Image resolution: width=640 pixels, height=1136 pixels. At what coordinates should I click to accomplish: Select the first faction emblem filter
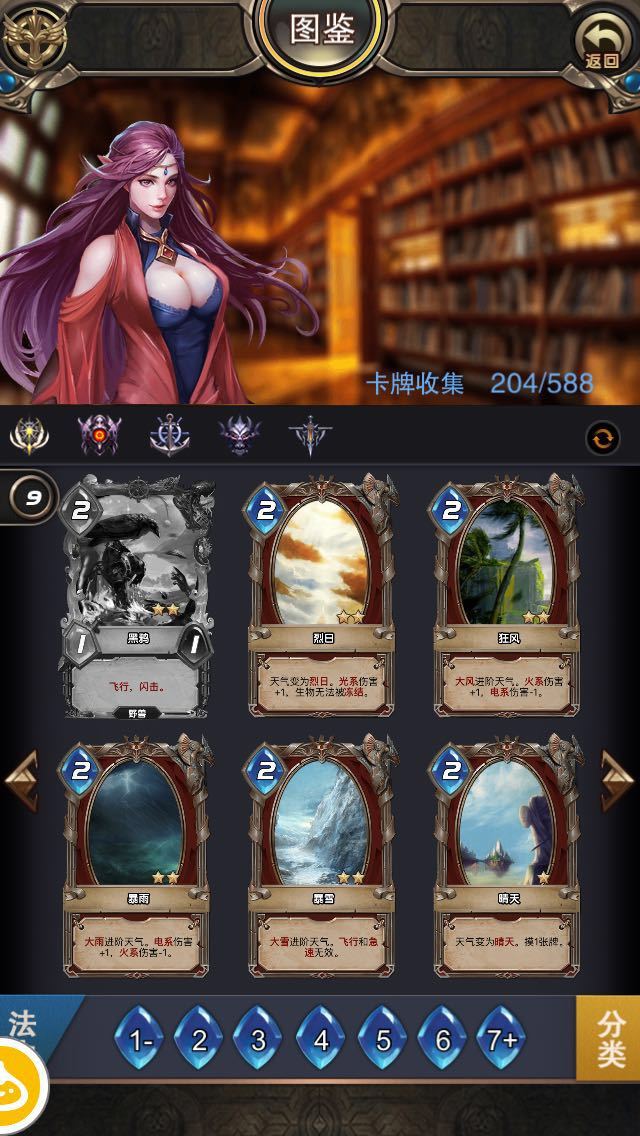coord(28,436)
